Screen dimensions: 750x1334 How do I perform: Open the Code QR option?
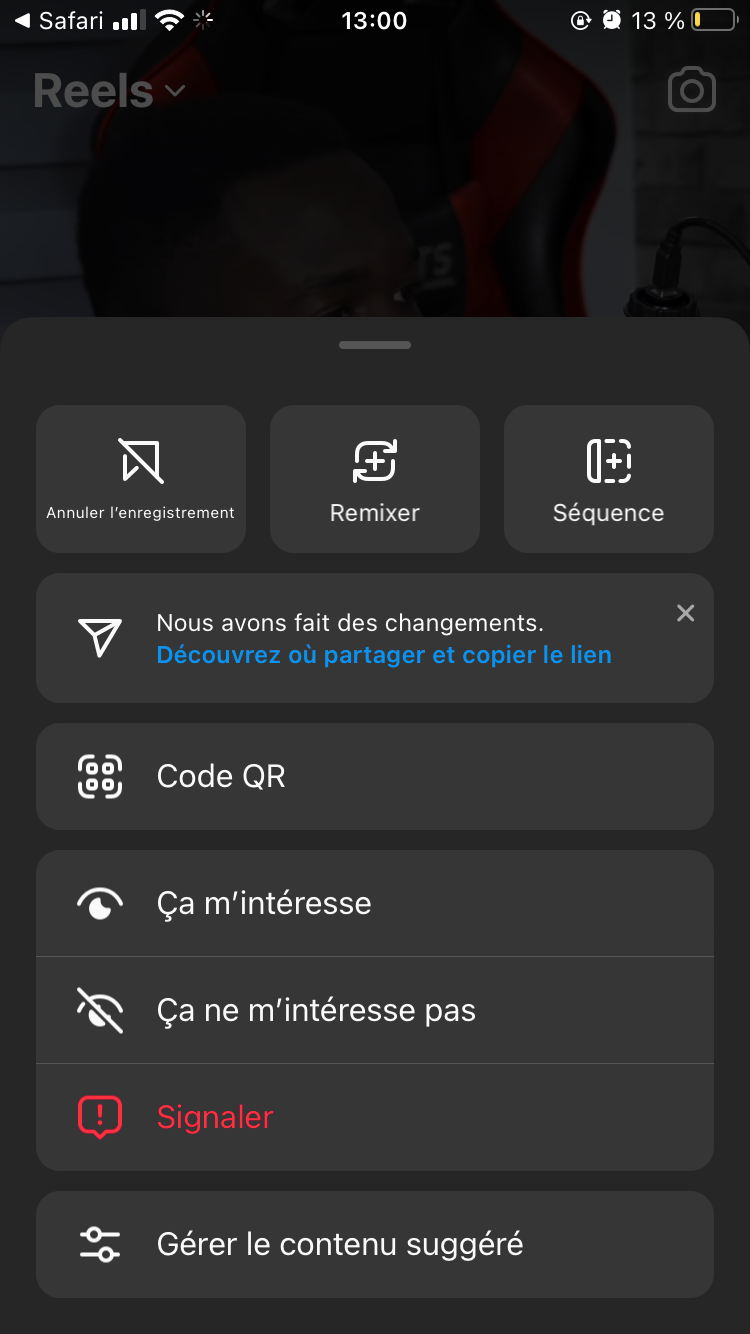point(375,777)
